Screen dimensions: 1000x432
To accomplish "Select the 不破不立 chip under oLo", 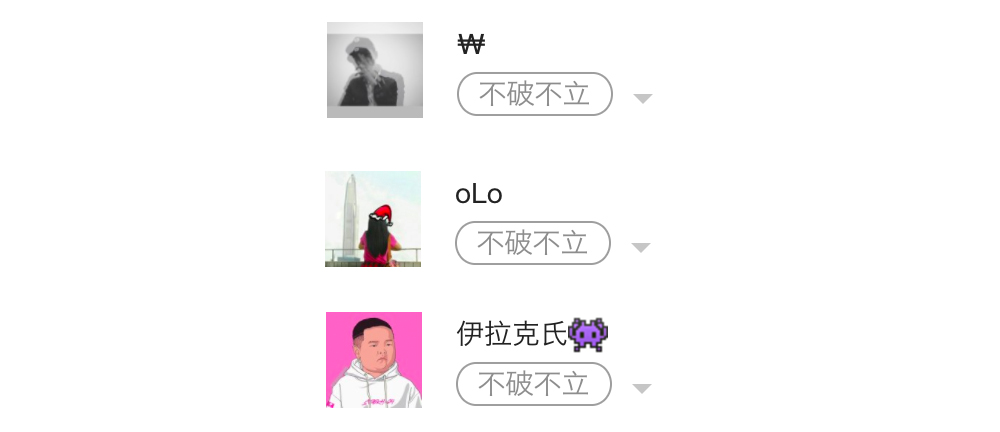I will coord(532,243).
